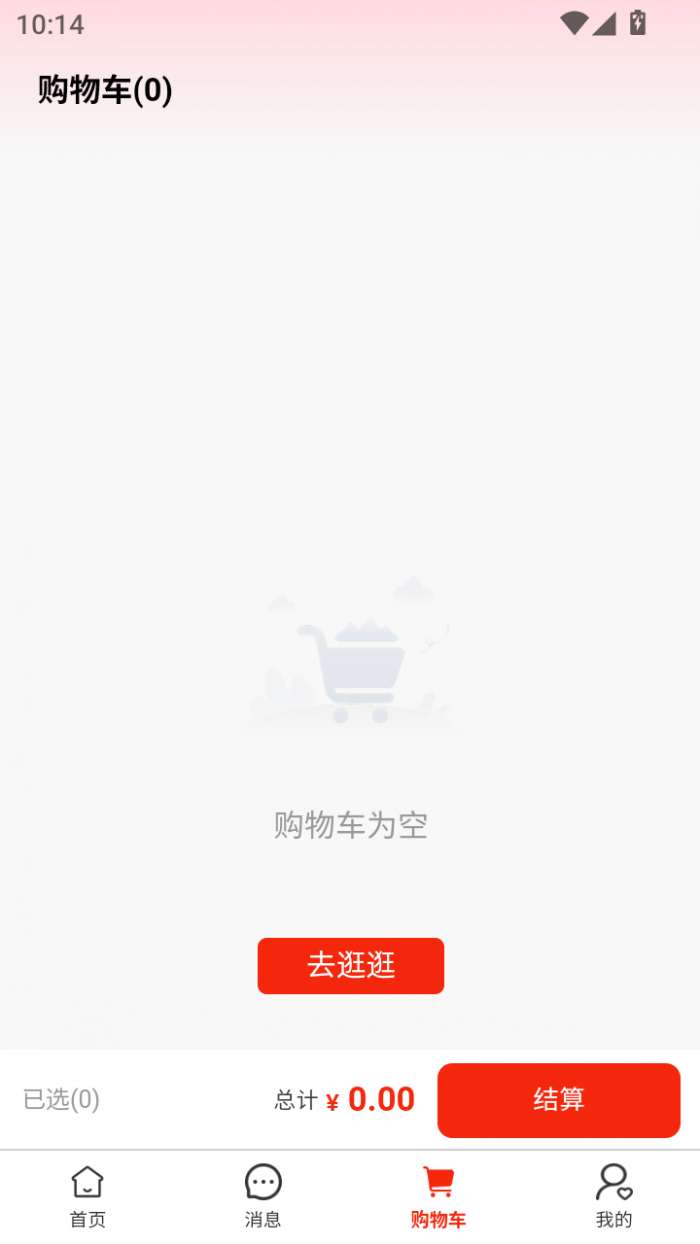Open the 消息 tab
The width and height of the screenshot is (700, 1244).
(263, 1197)
